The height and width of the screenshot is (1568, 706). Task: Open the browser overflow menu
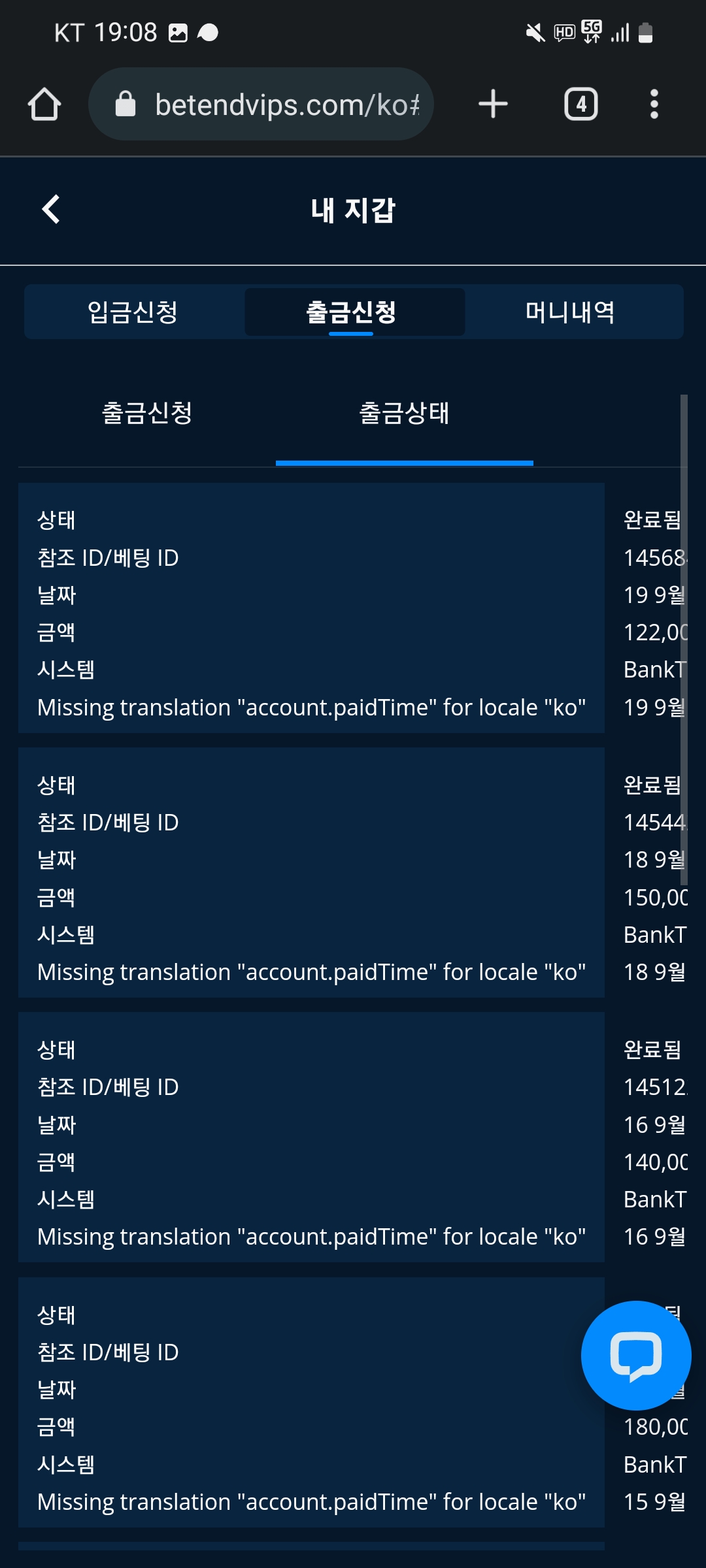654,105
